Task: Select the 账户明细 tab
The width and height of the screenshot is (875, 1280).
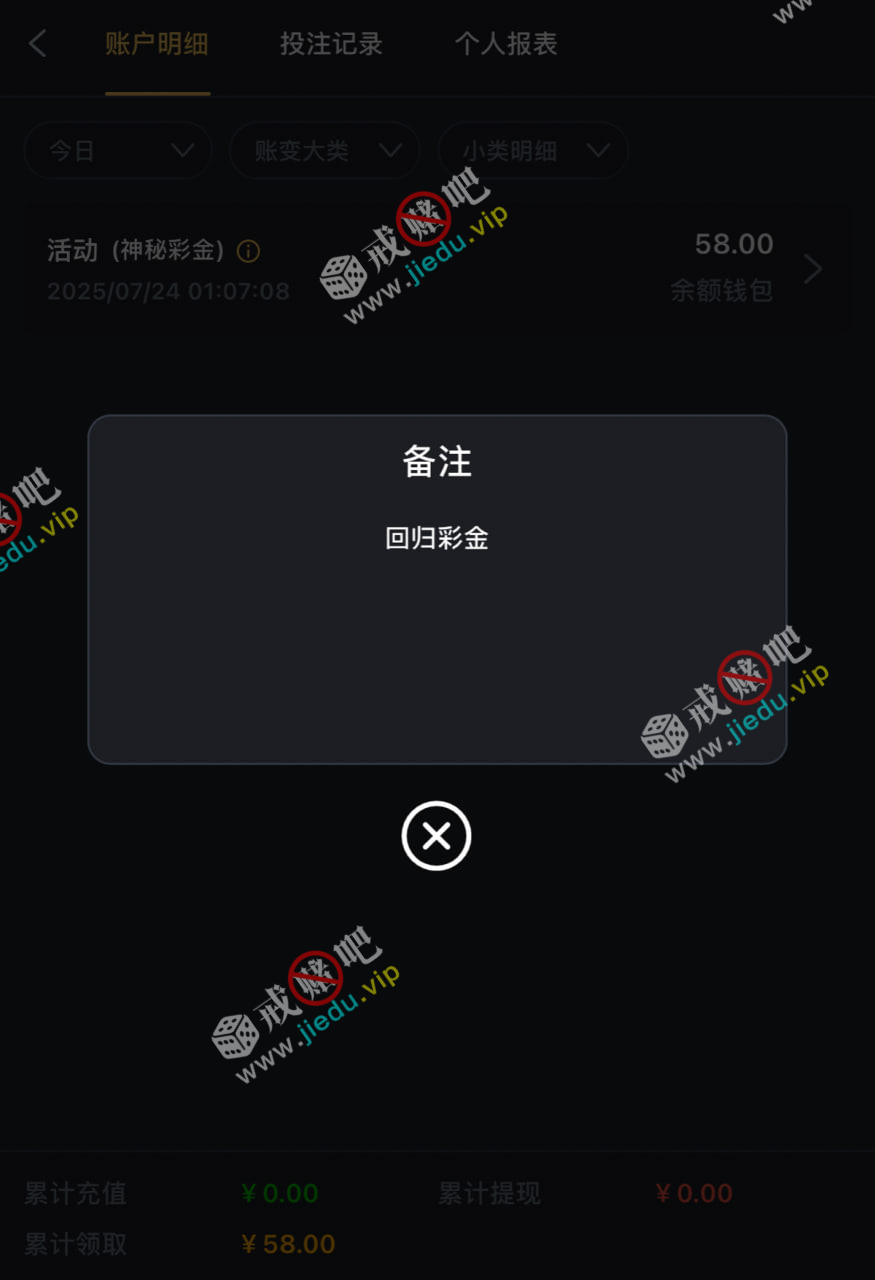Action: [157, 44]
